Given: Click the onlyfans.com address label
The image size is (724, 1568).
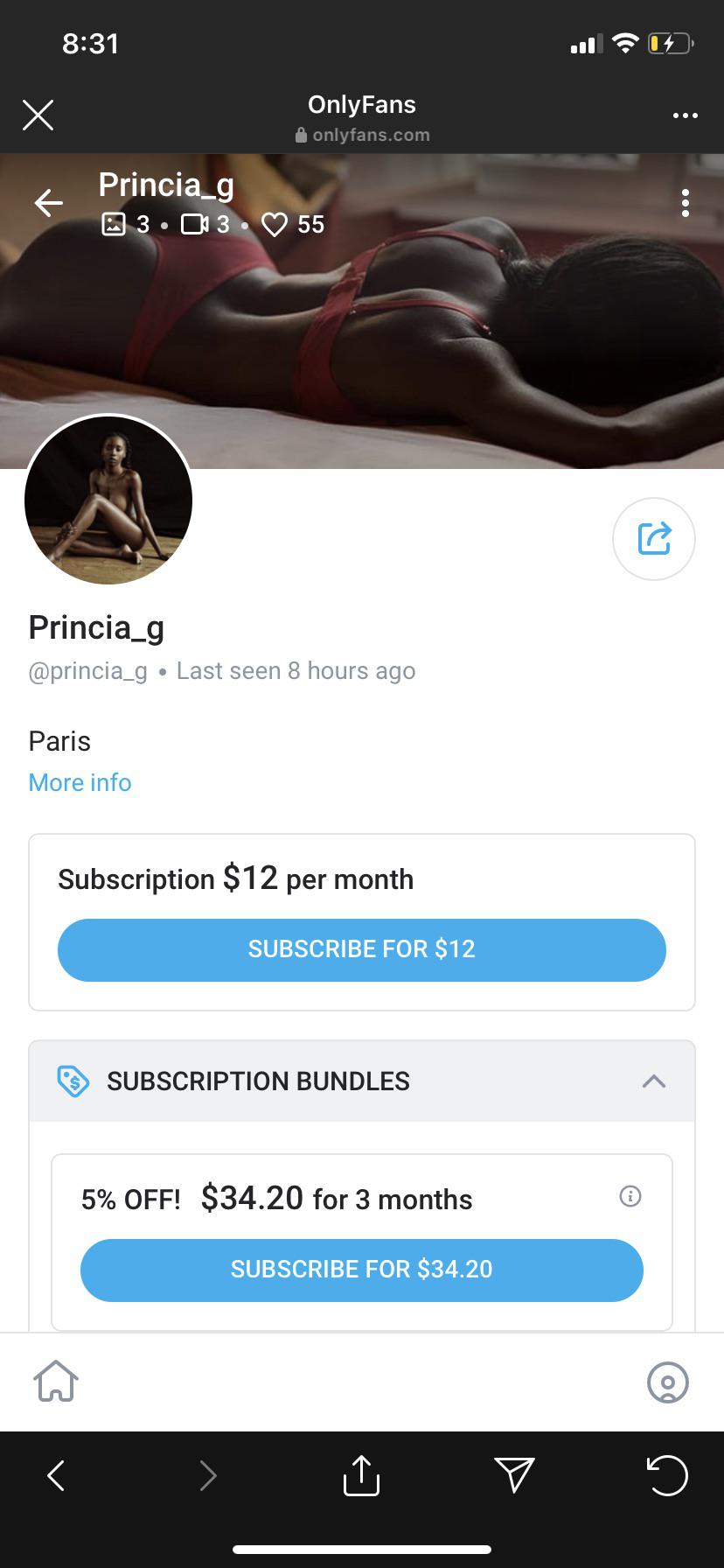Looking at the screenshot, I should 362,134.
